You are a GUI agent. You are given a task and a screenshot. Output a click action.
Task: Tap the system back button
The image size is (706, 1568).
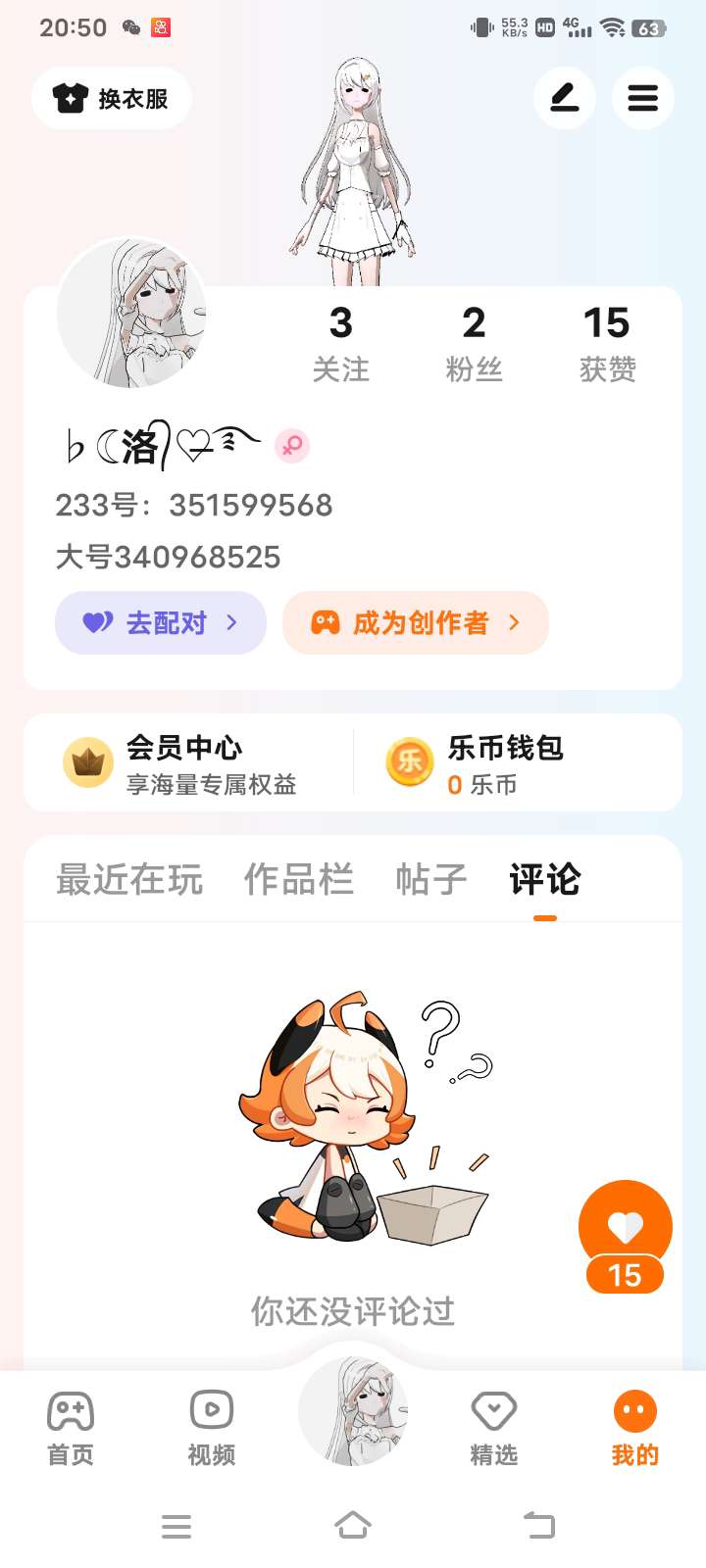(538, 1525)
